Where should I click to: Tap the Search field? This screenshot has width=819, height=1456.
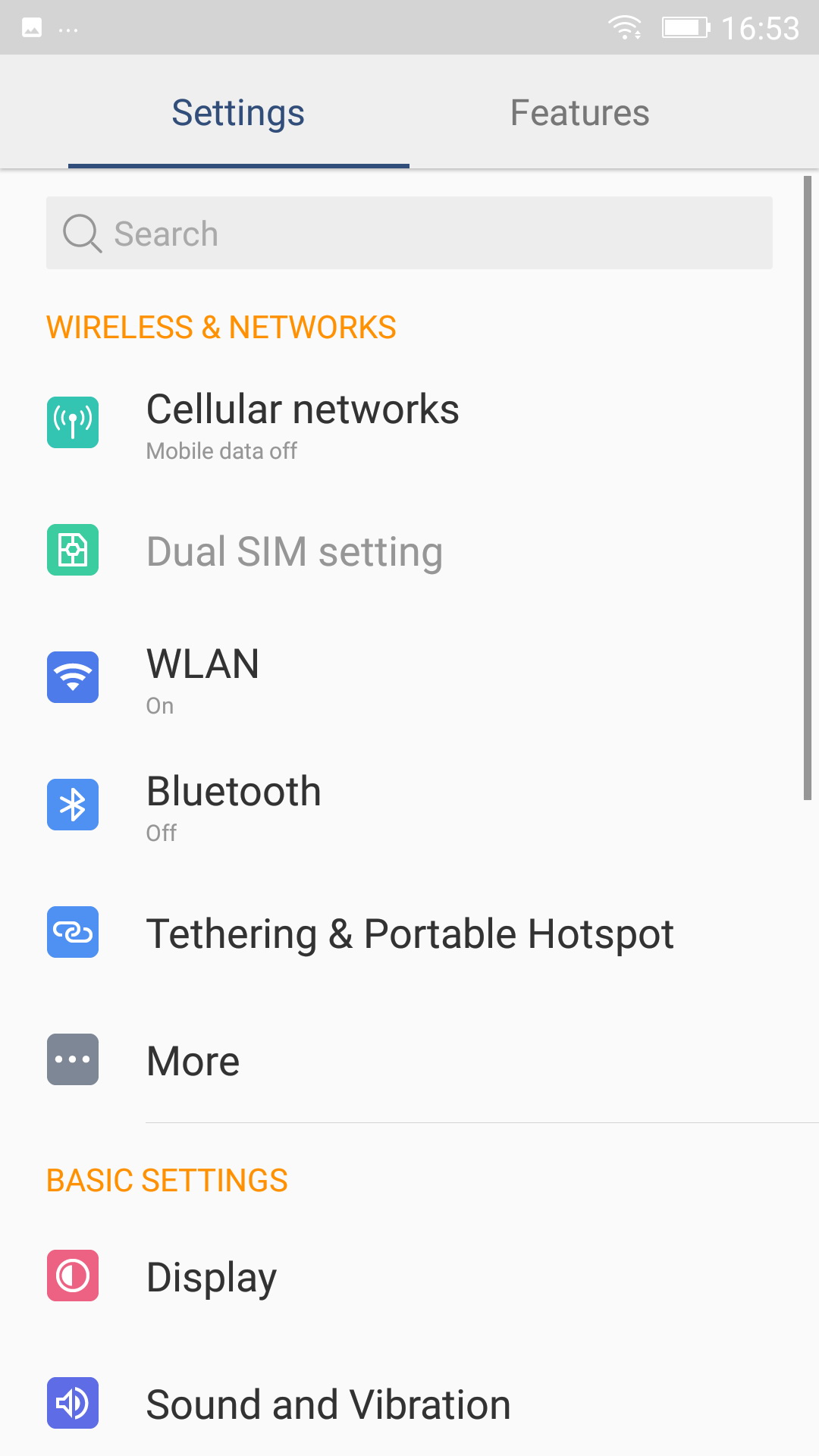tap(409, 233)
